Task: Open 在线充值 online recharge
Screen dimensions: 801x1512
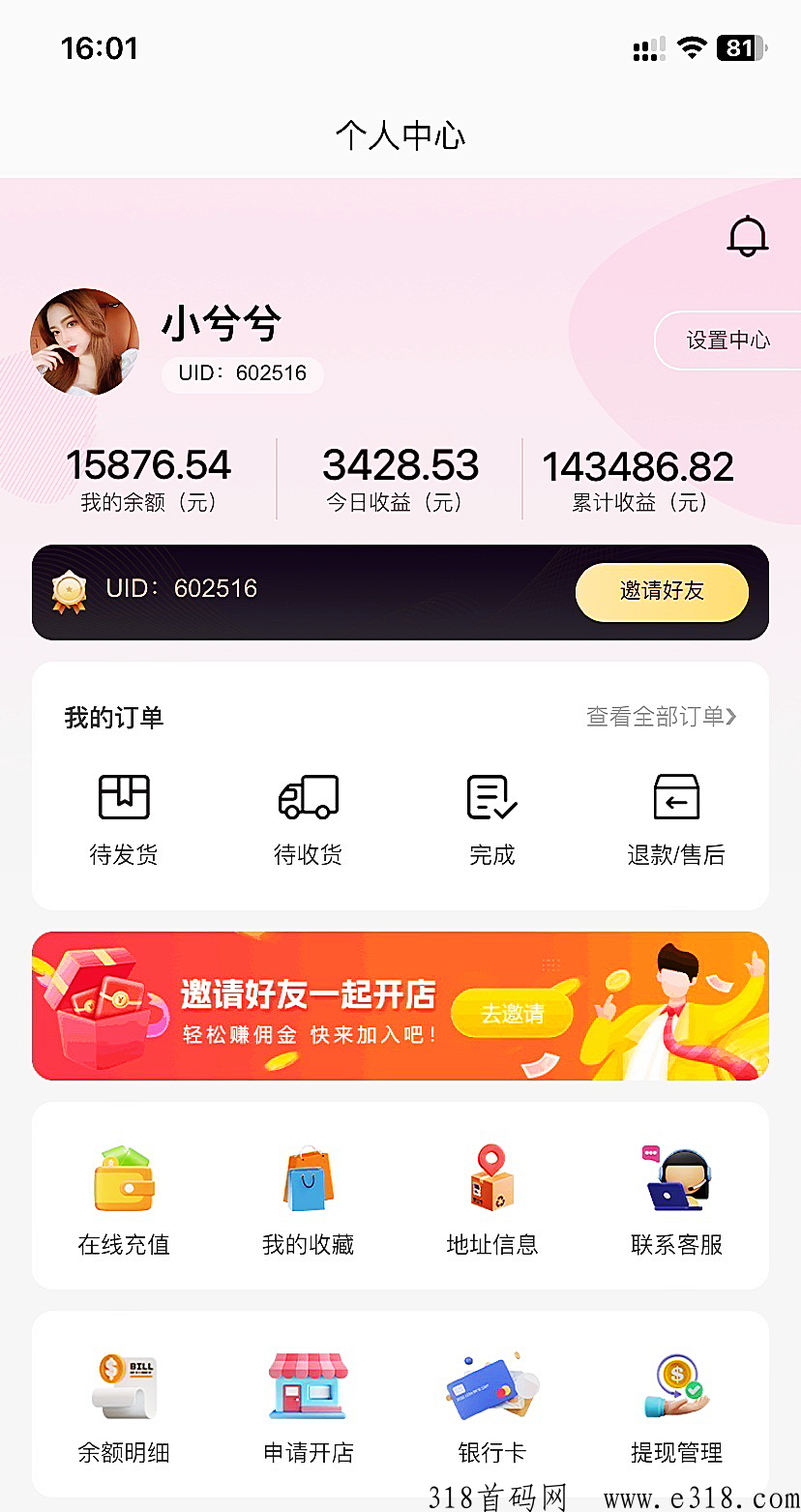Action: (124, 1200)
